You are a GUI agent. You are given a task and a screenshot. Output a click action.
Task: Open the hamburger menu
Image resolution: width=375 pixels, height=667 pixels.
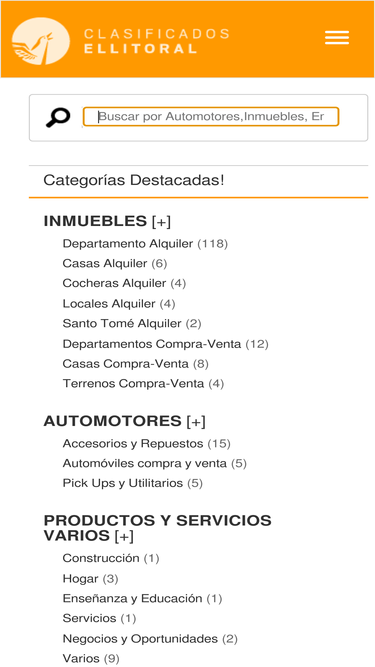337,38
